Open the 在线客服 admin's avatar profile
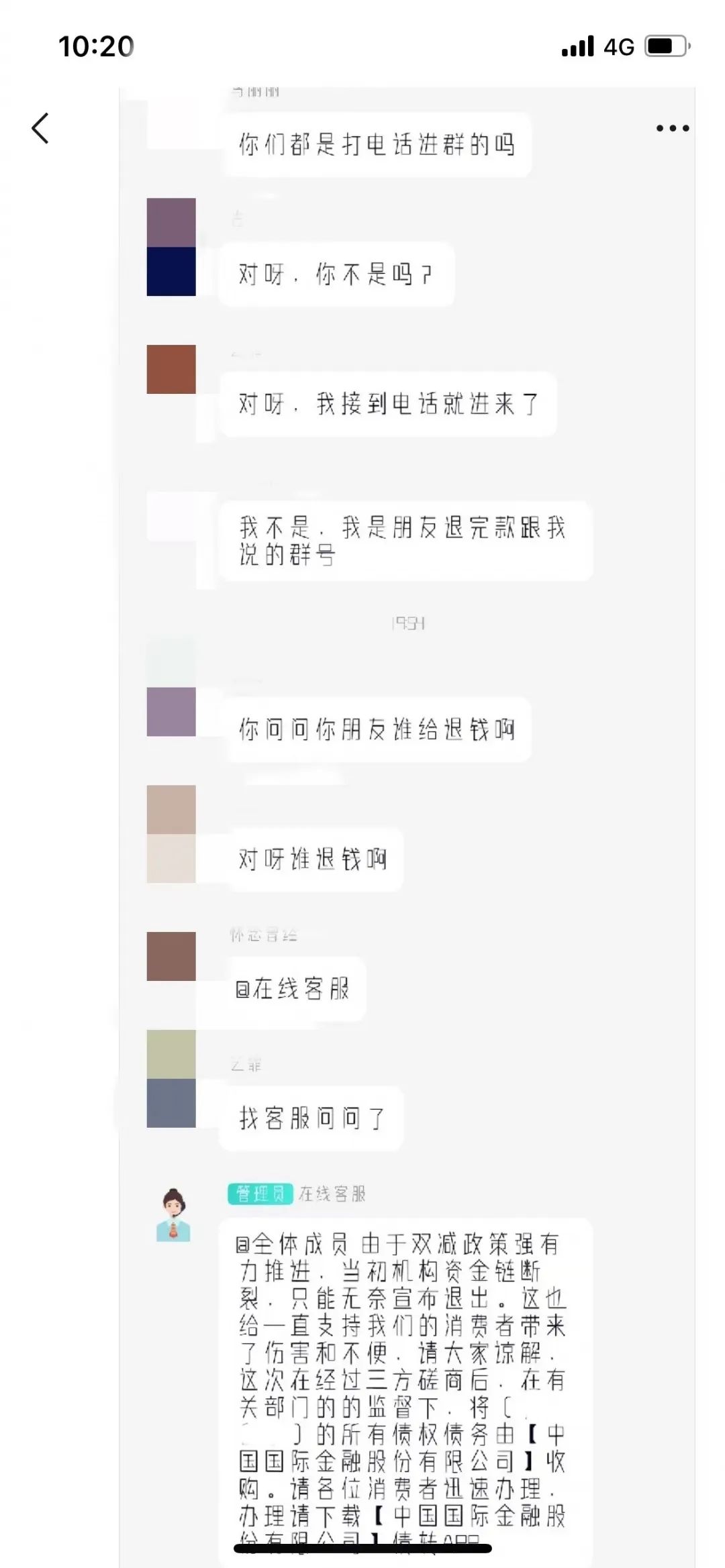 (173, 1215)
